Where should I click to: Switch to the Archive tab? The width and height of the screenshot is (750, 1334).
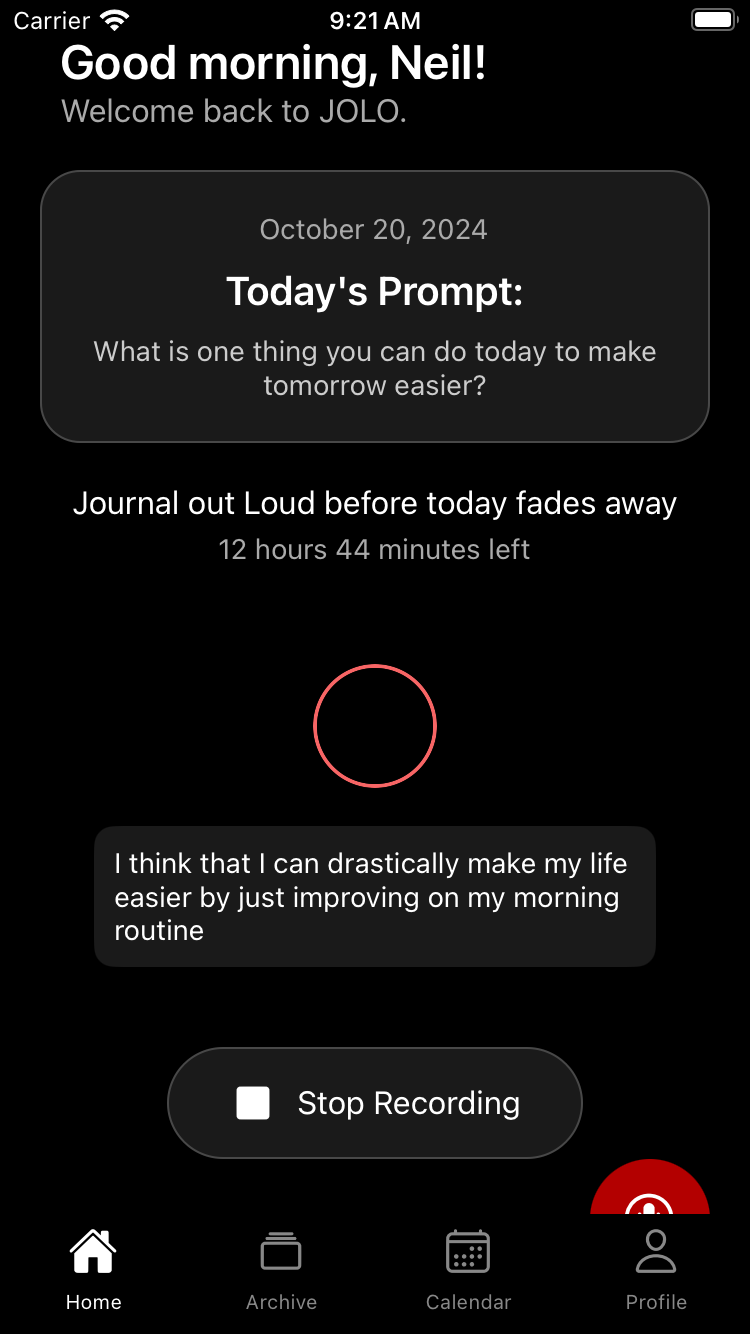point(281,1270)
